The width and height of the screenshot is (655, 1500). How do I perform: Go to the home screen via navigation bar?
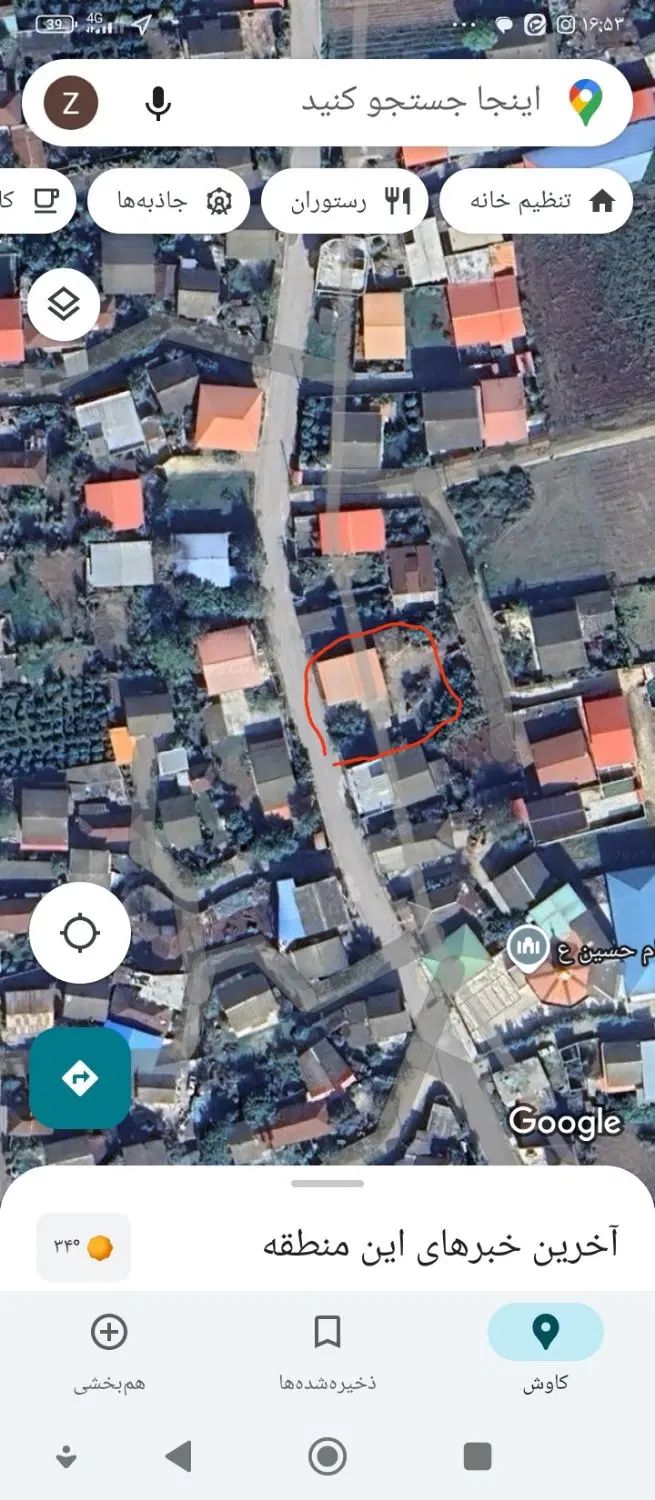click(327, 1456)
